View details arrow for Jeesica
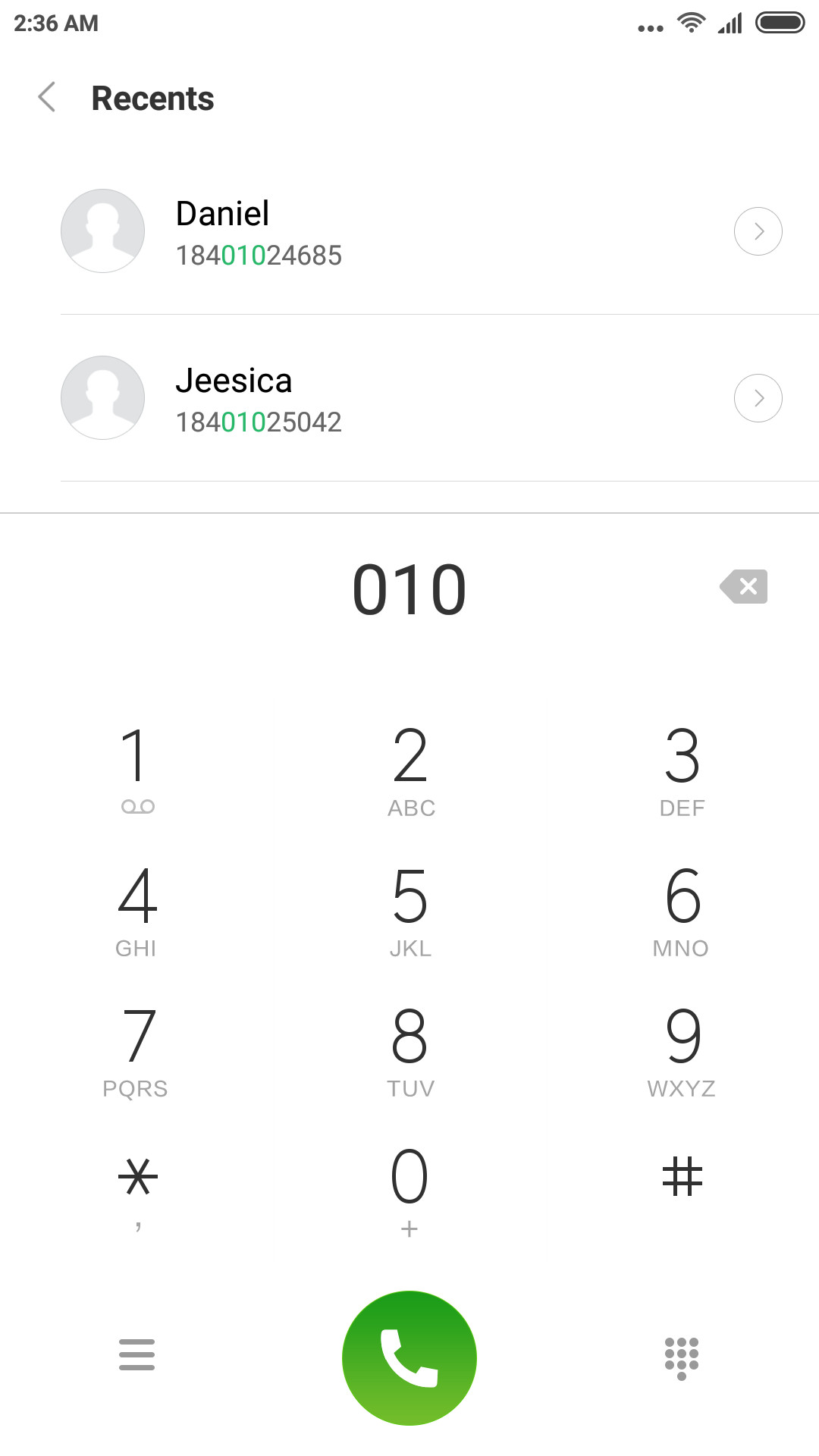The height and width of the screenshot is (1456, 819). 758,398
